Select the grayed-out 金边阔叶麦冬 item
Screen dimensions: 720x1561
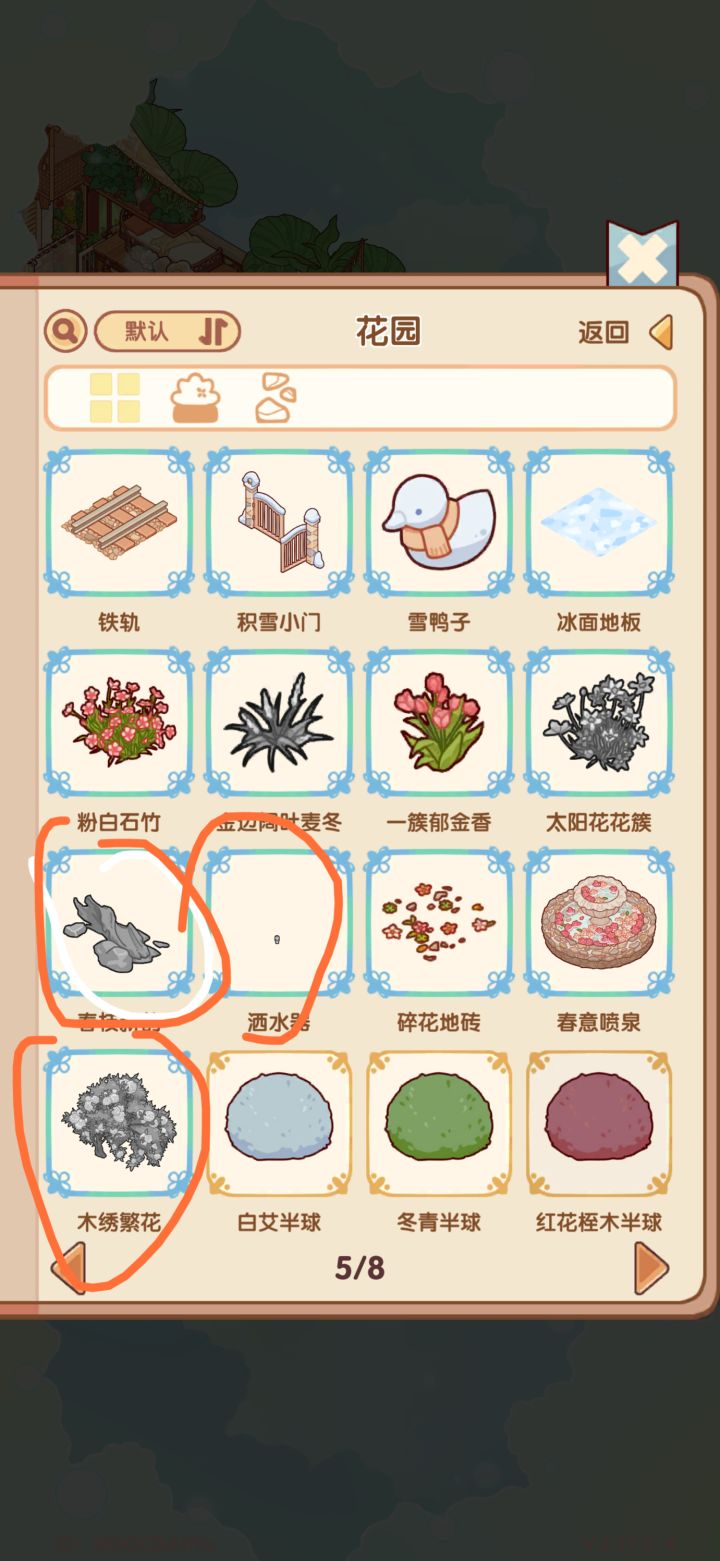tap(278, 722)
